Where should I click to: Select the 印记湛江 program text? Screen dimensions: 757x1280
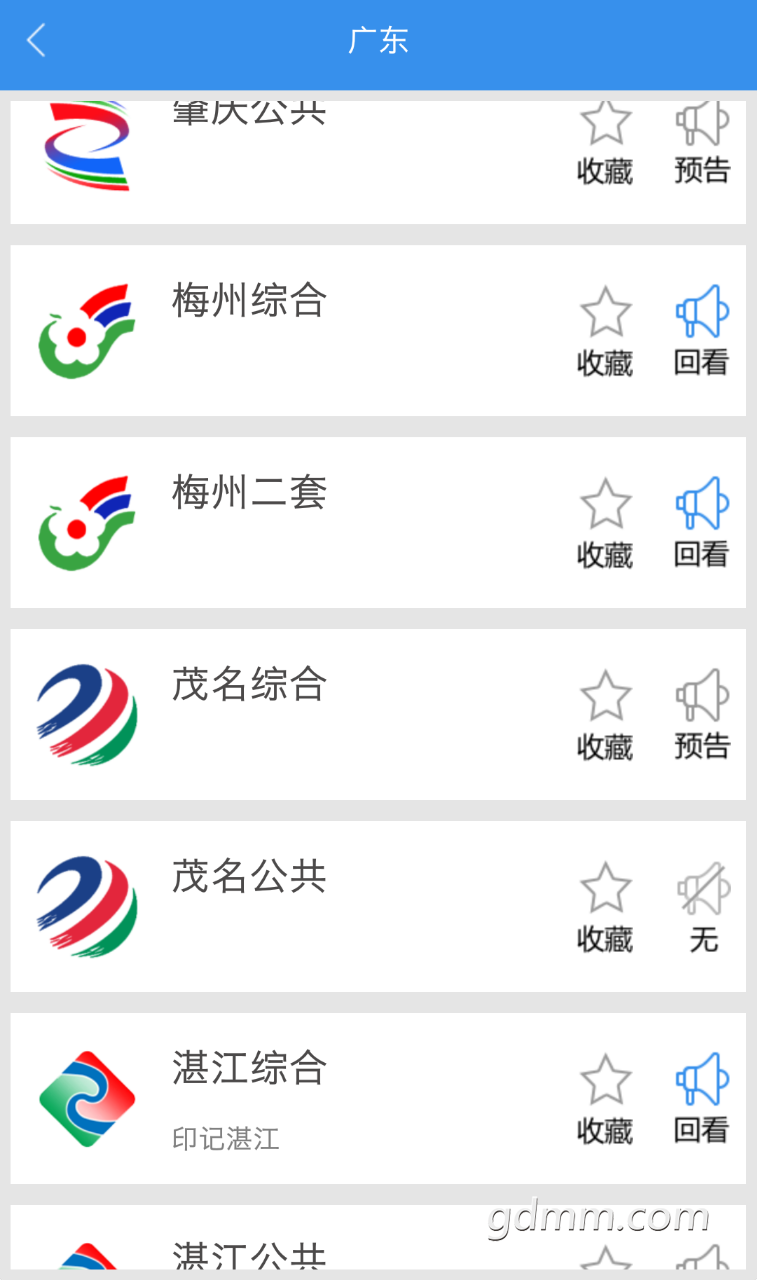[224, 1138]
